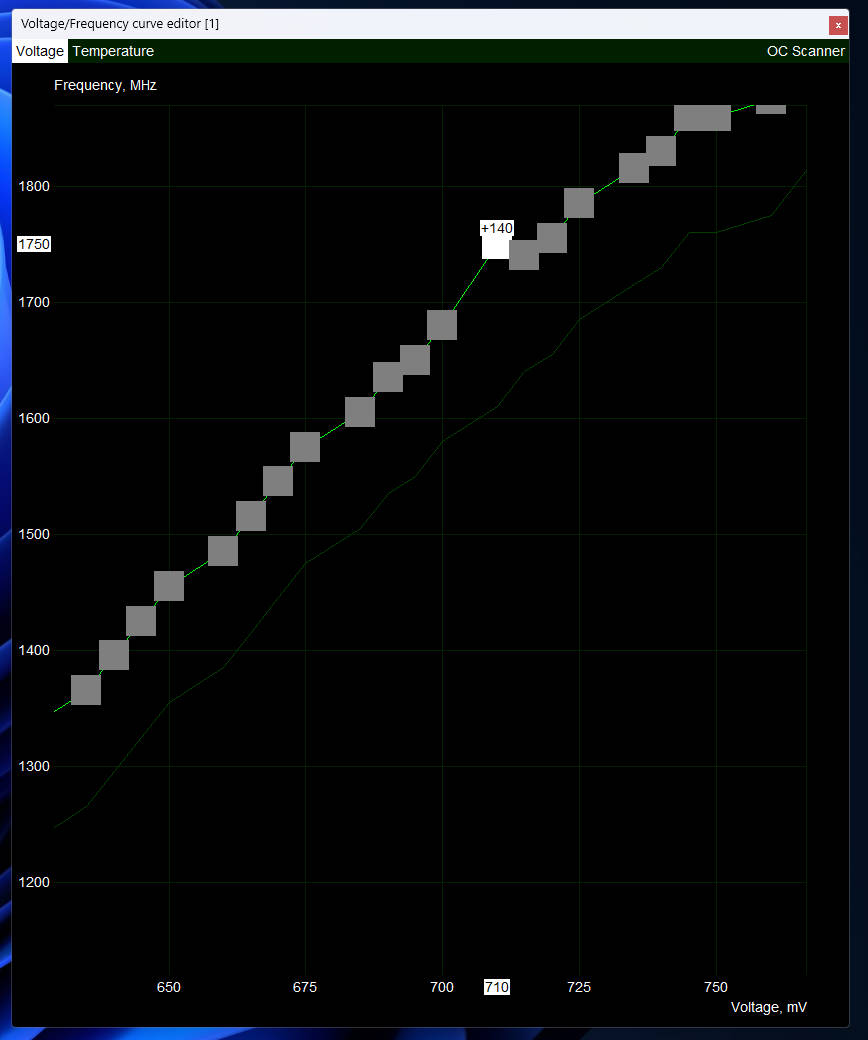868x1040 pixels.
Task: Select the curve point at 675 mV
Action: tap(305, 447)
